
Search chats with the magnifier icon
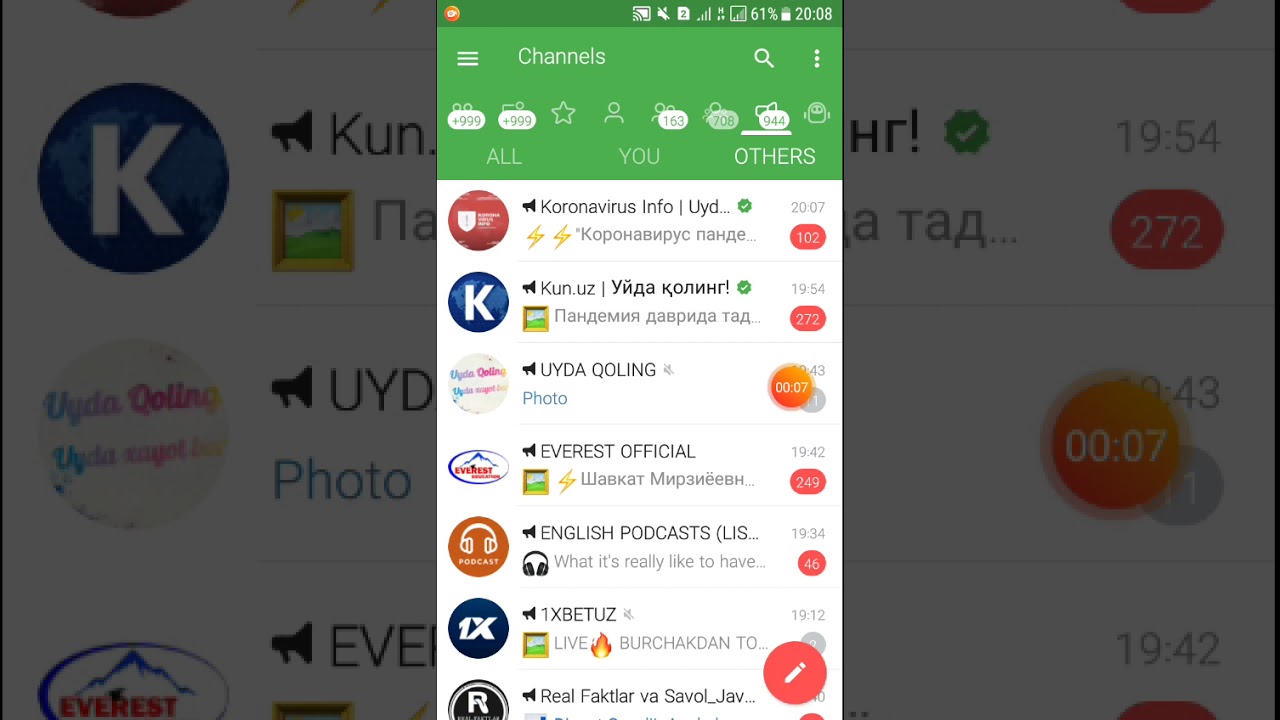pos(764,58)
